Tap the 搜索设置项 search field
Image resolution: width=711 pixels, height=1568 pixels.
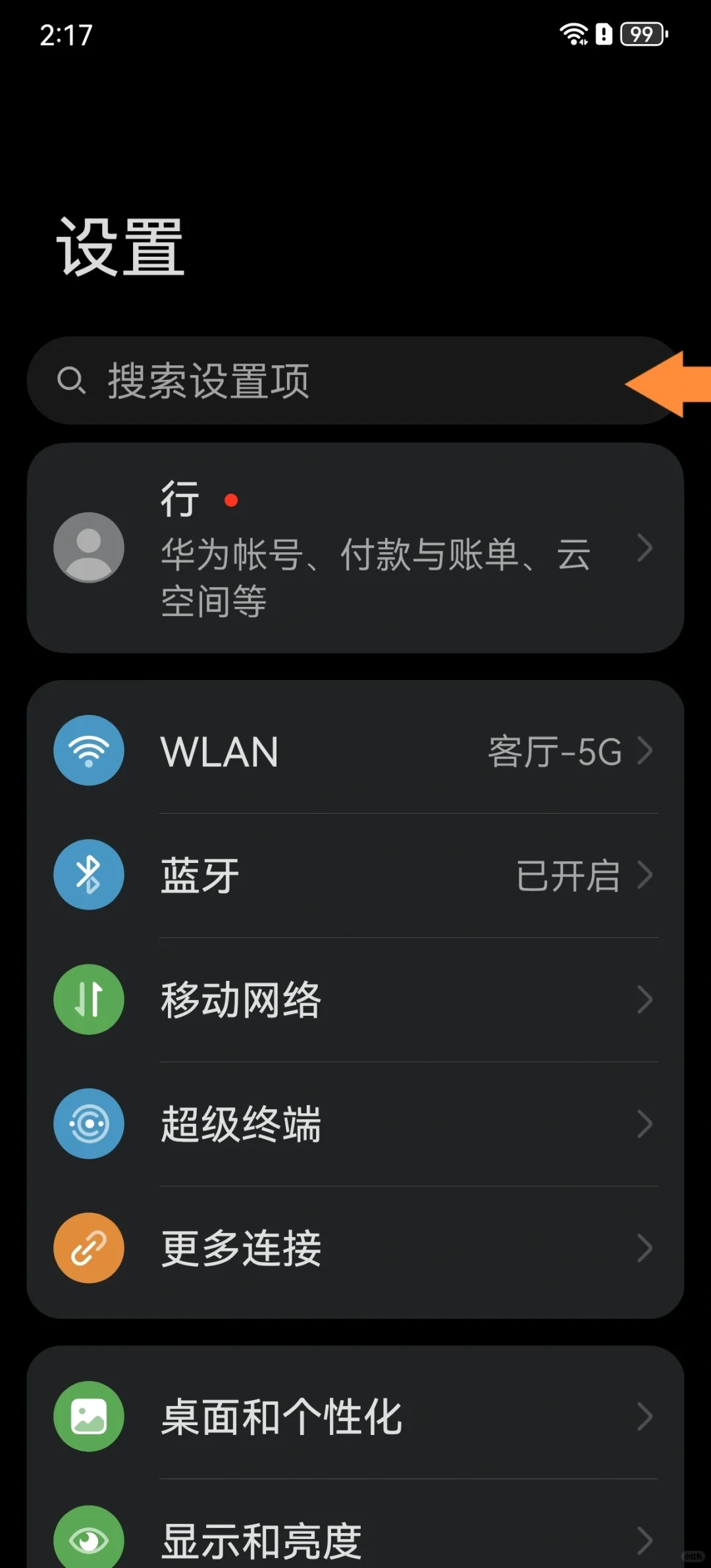[263, 381]
